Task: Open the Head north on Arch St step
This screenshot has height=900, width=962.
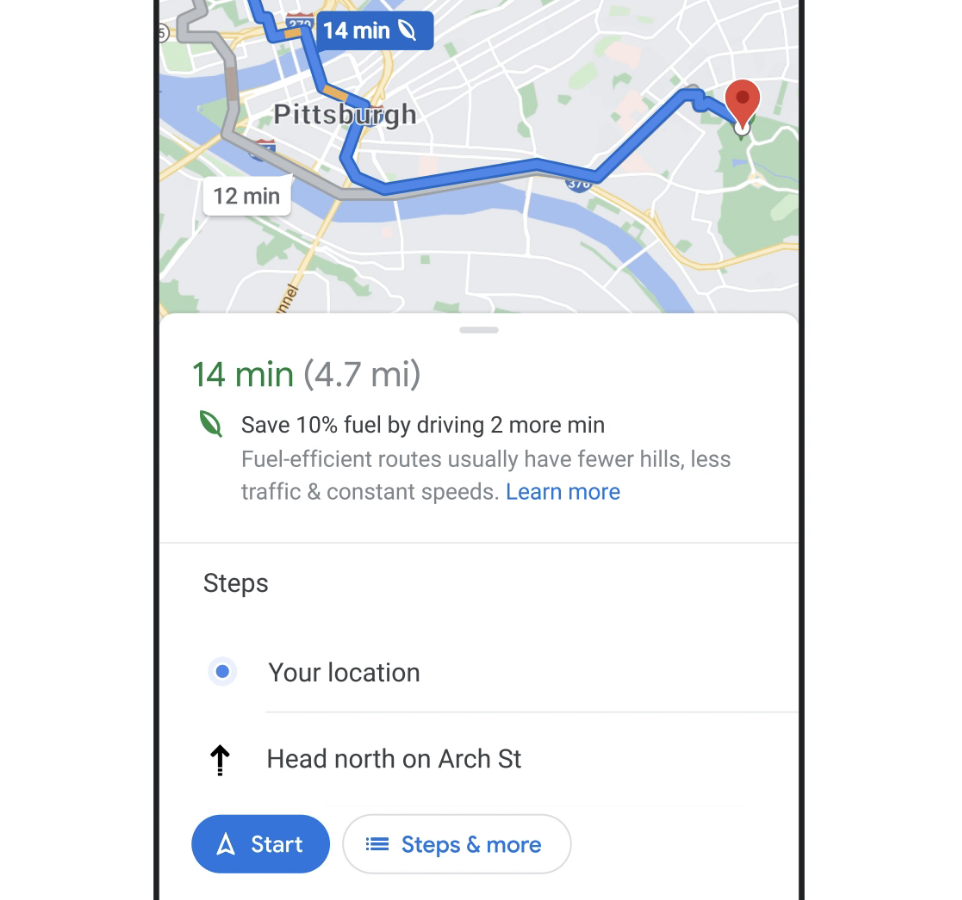Action: pos(394,759)
